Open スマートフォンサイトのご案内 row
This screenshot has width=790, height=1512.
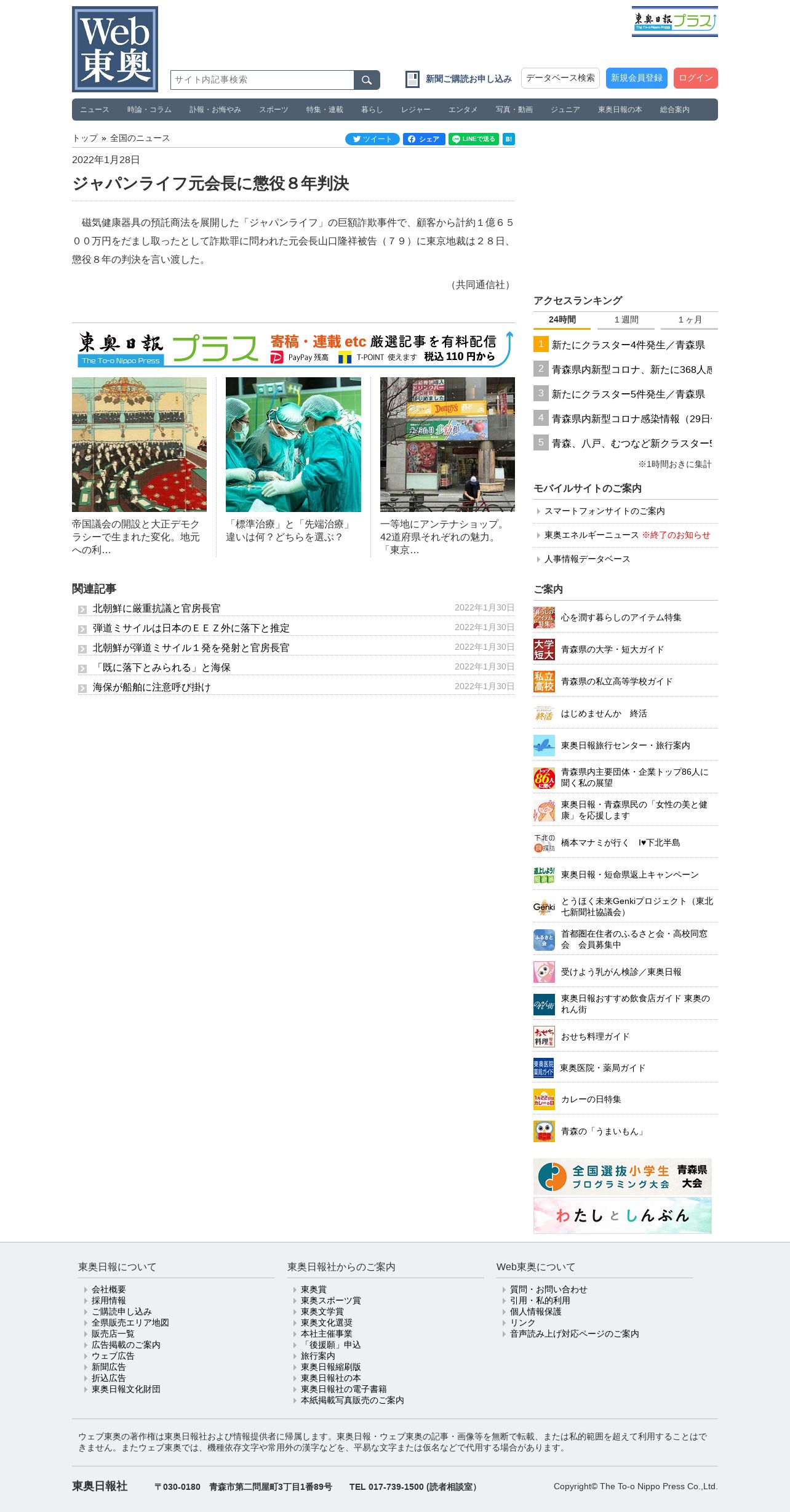(604, 511)
